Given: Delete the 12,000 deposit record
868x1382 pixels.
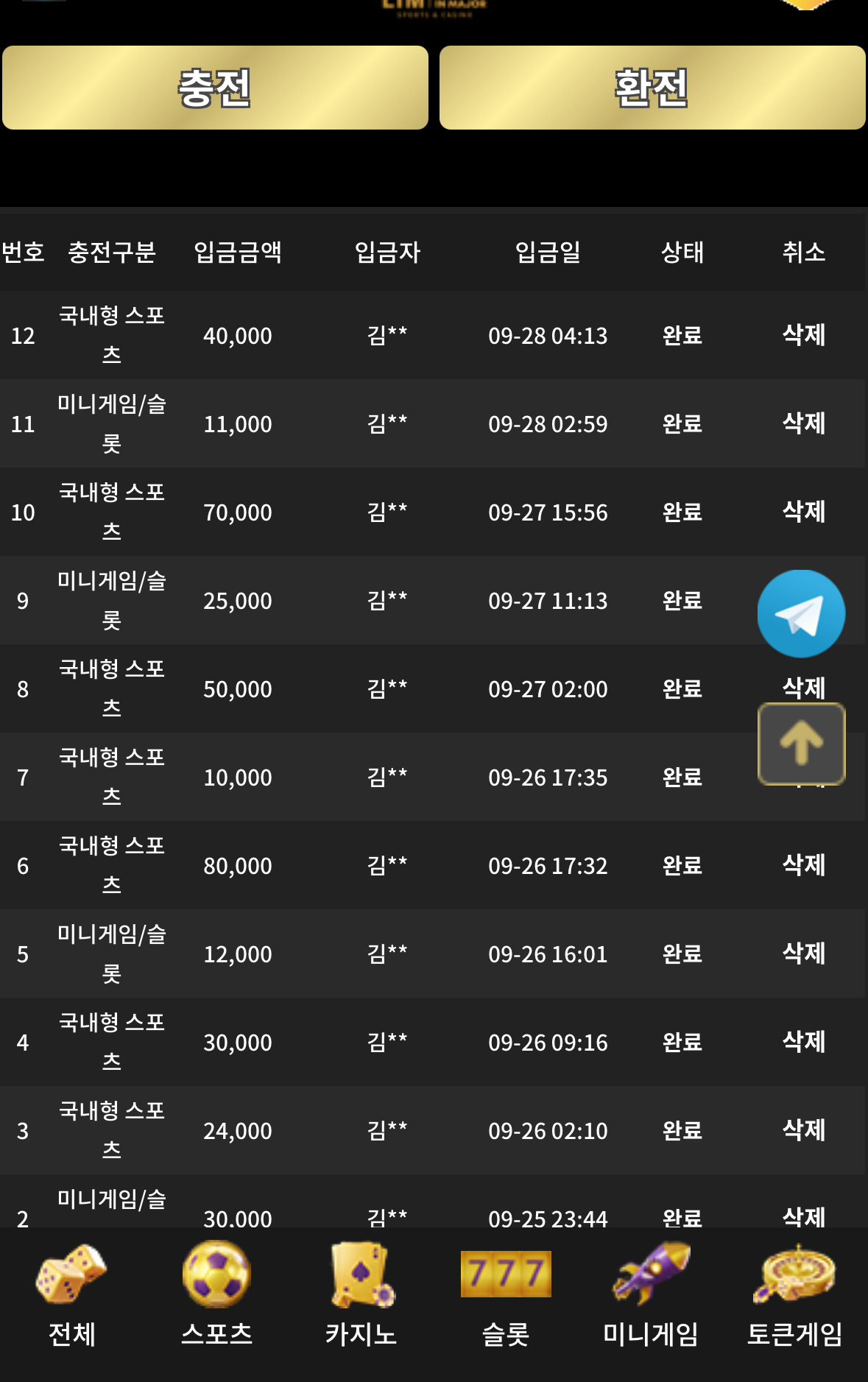Looking at the screenshot, I should click(x=803, y=953).
